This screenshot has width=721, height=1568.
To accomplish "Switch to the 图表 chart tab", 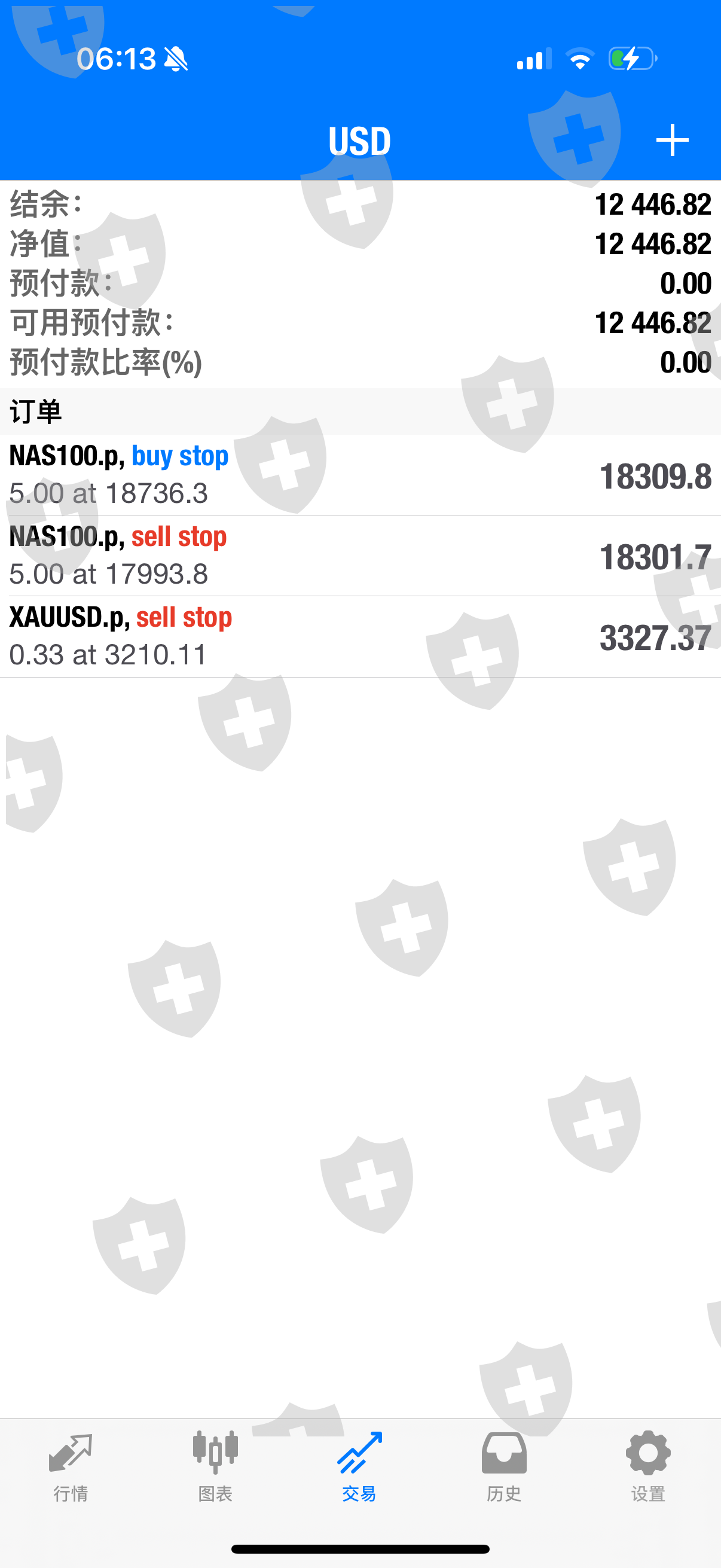I will tap(215, 1466).
